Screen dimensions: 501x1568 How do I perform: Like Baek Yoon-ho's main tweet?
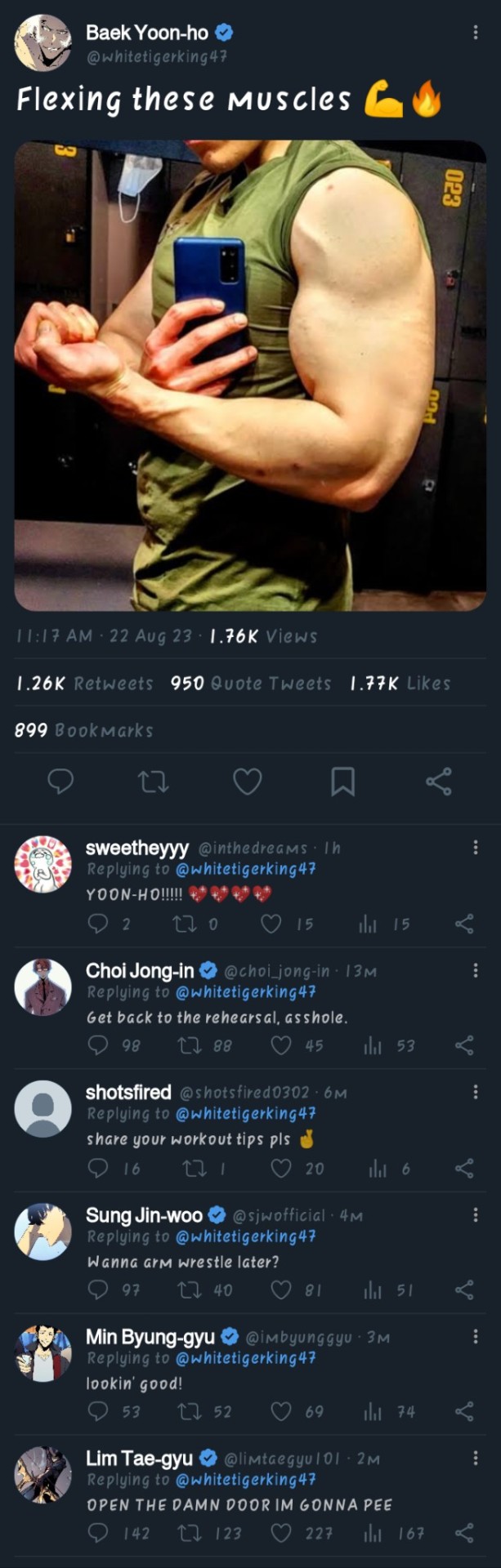[248, 782]
